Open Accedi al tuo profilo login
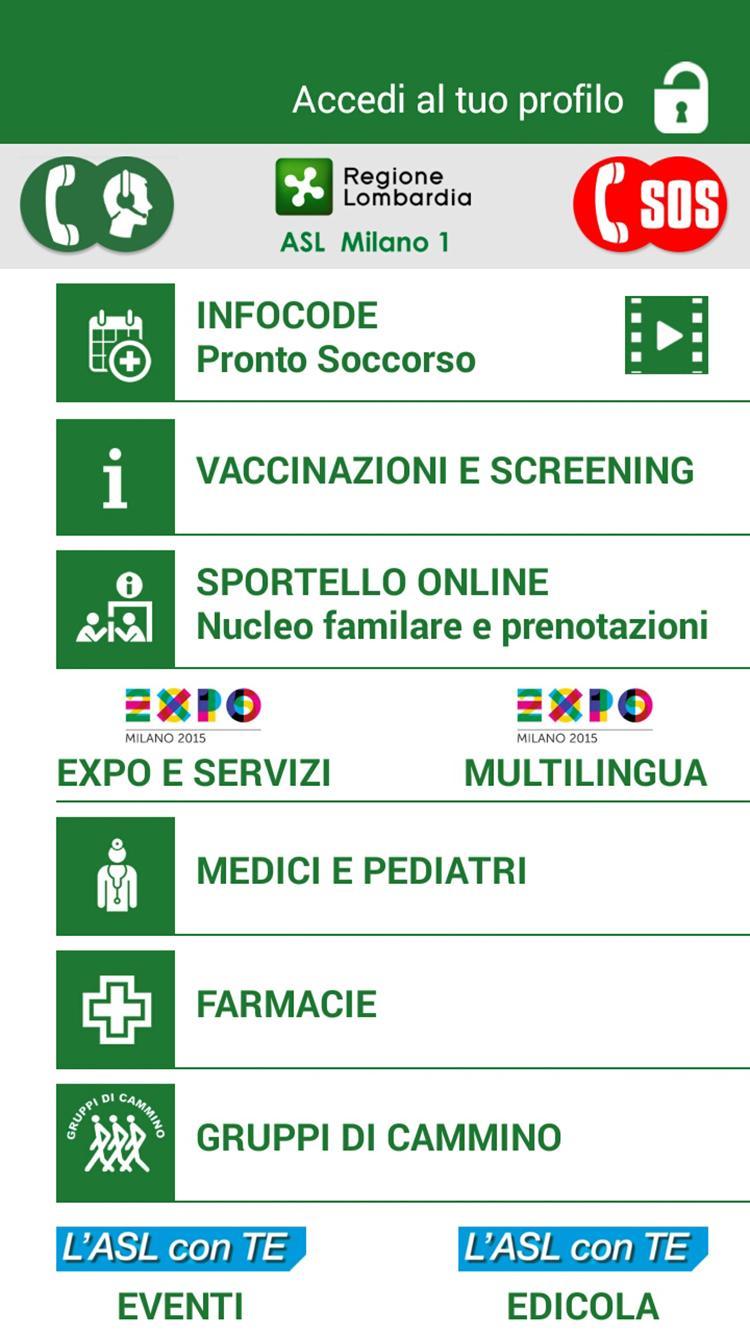 point(500,100)
